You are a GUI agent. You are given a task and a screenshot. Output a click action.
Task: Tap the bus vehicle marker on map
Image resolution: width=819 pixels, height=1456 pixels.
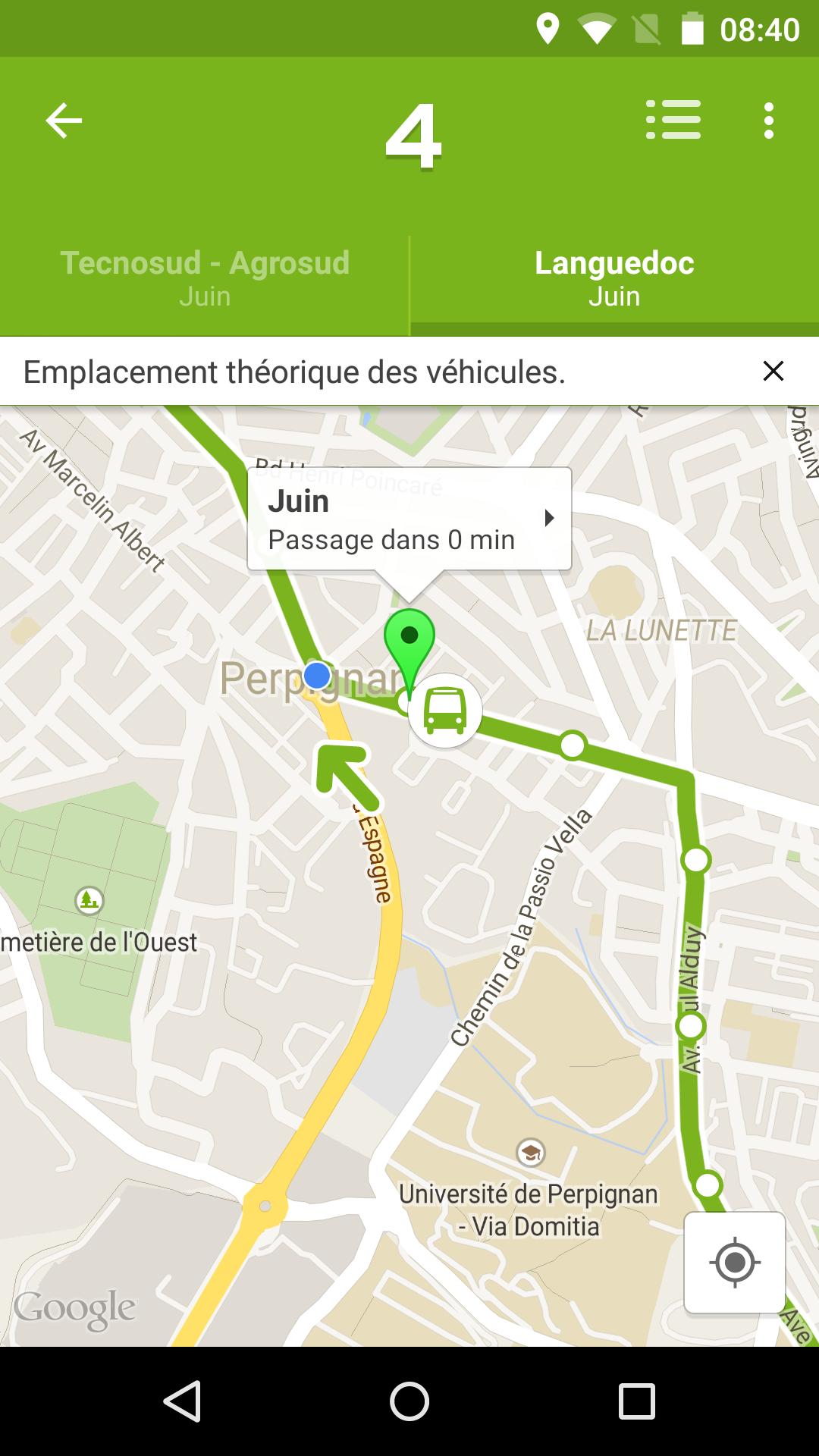click(x=445, y=711)
